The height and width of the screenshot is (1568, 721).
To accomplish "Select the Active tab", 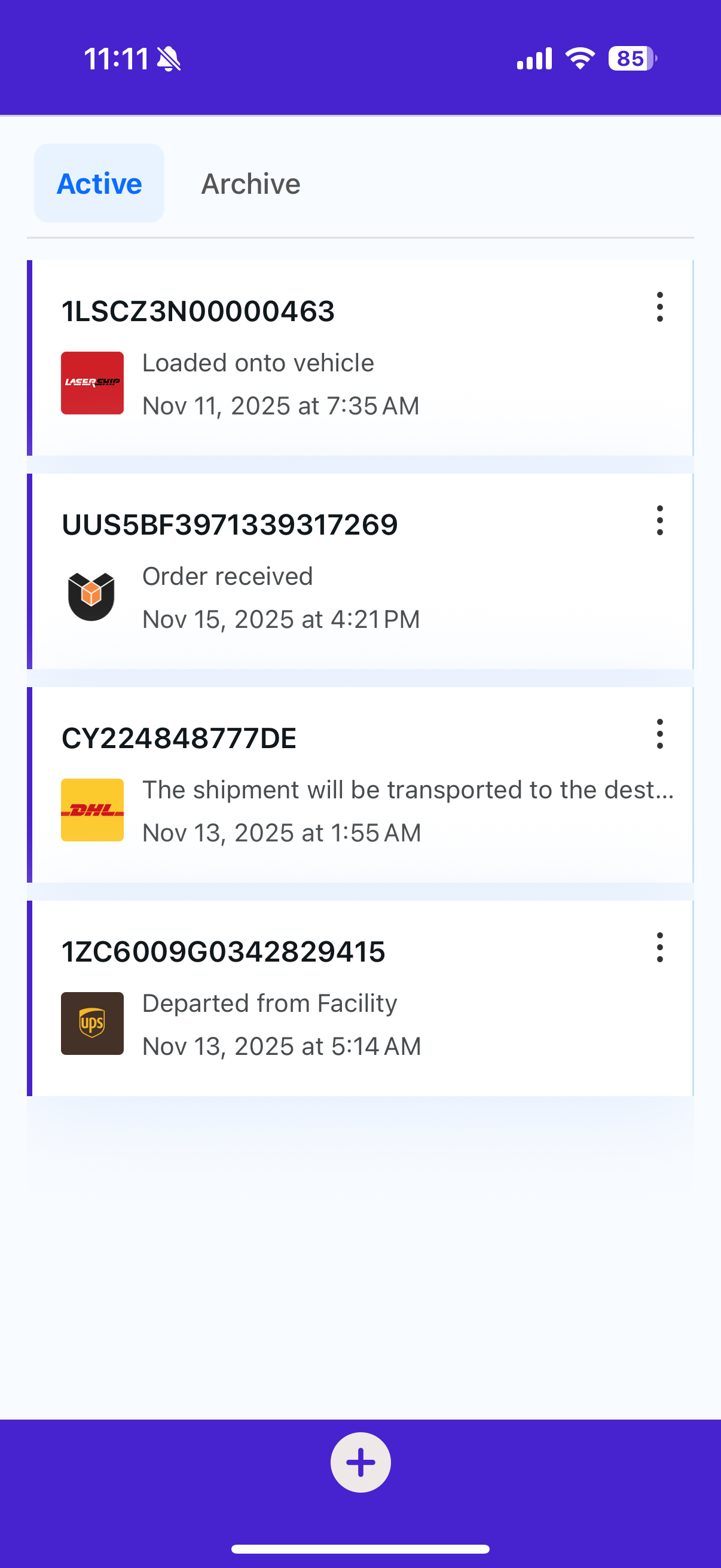I will [x=99, y=183].
